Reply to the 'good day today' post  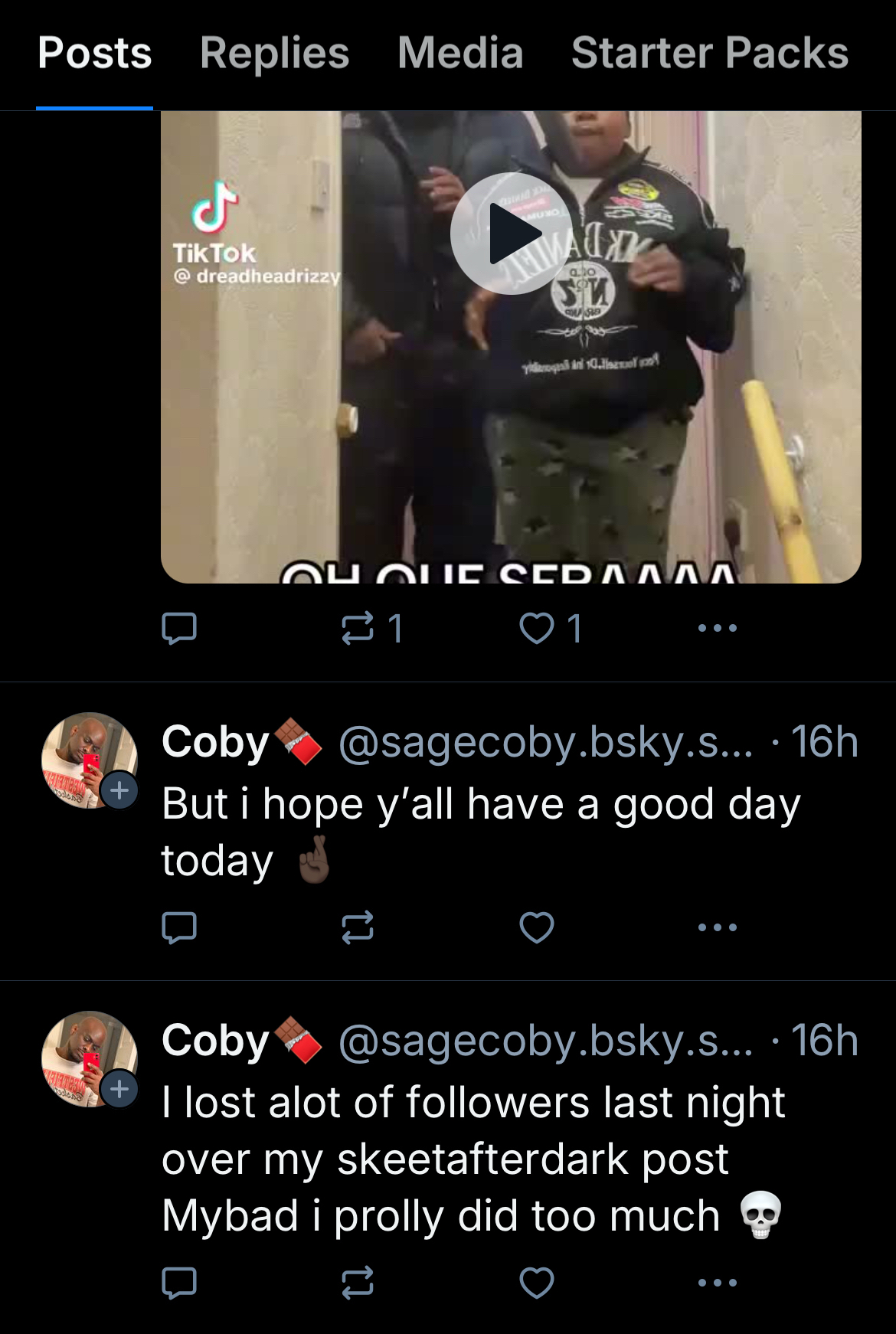(x=179, y=927)
